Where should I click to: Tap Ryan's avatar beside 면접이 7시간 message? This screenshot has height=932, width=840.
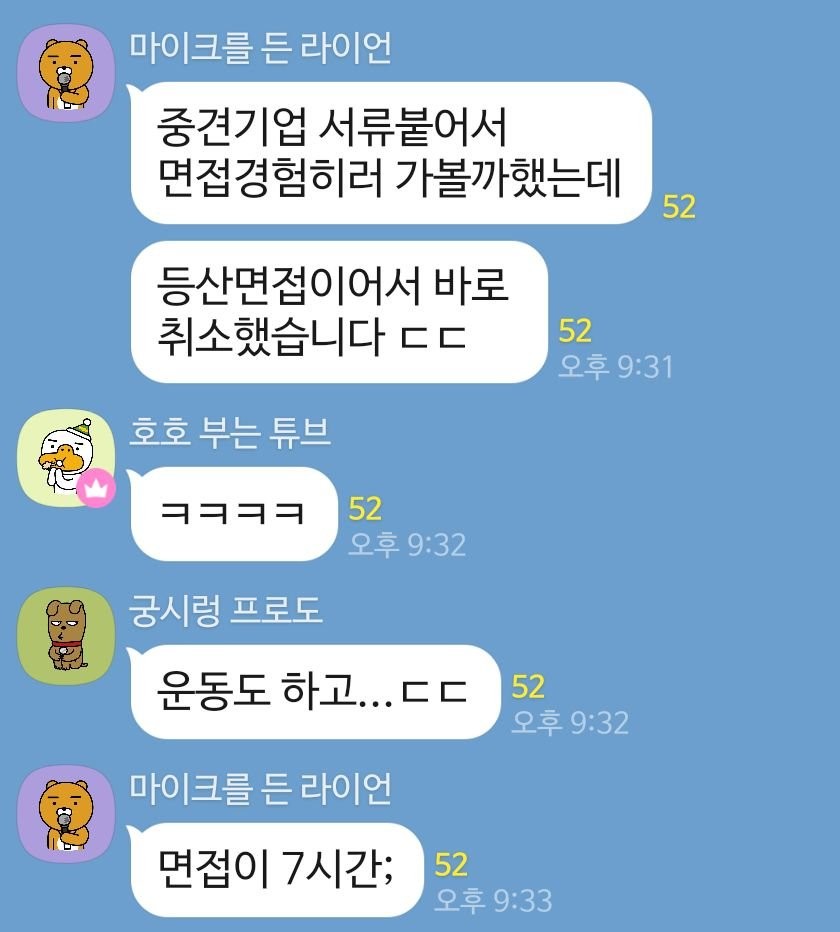pos(66,814)
